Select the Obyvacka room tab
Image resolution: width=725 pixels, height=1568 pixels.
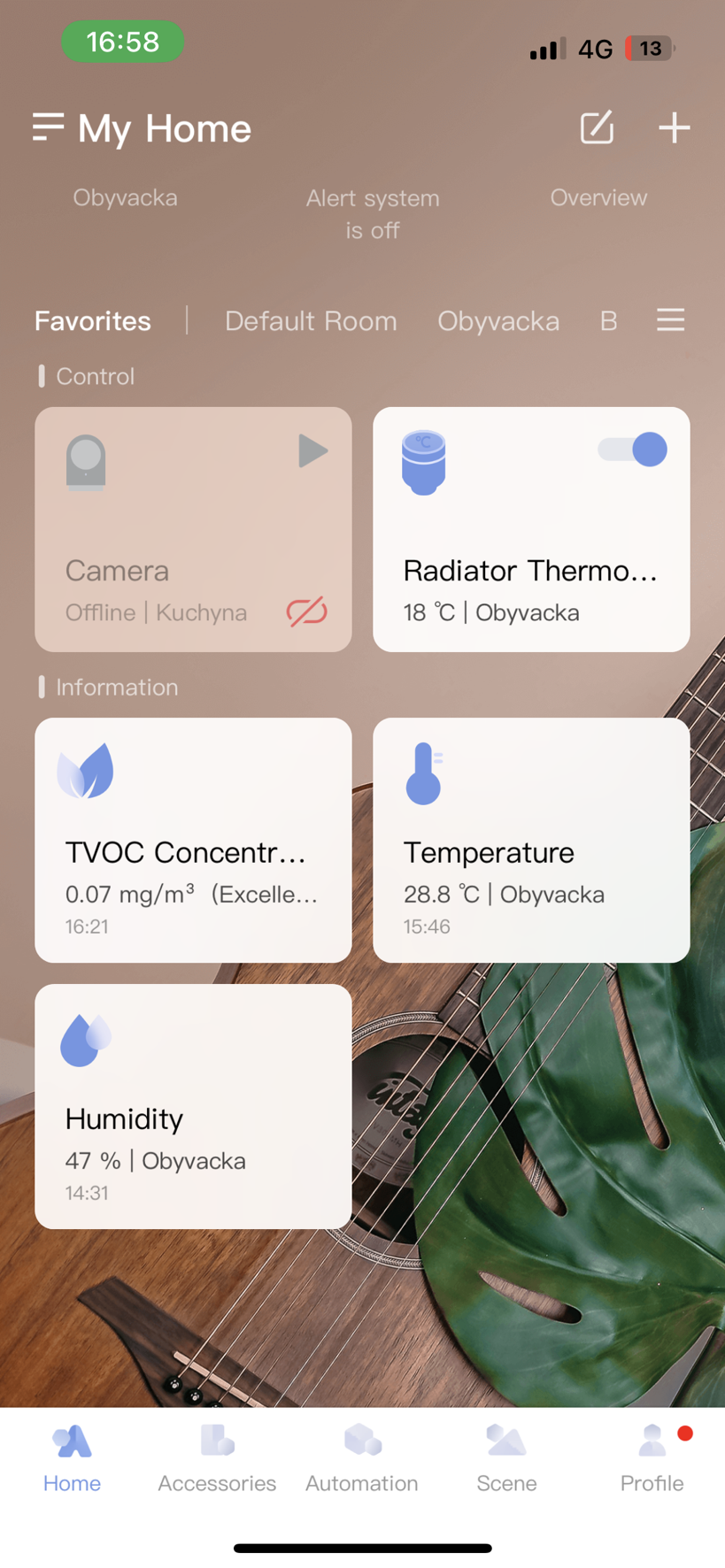(x=498, y=320)
